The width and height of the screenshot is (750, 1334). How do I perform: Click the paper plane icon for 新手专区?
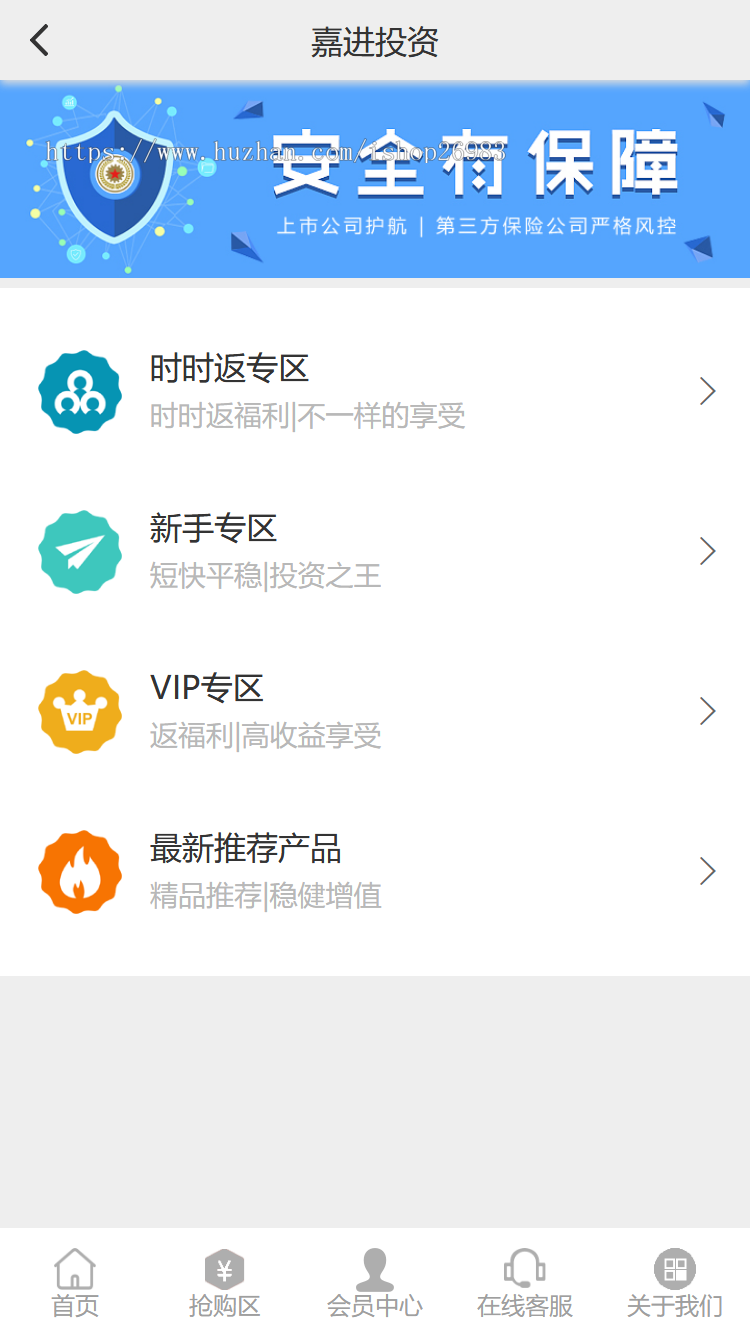80,551
